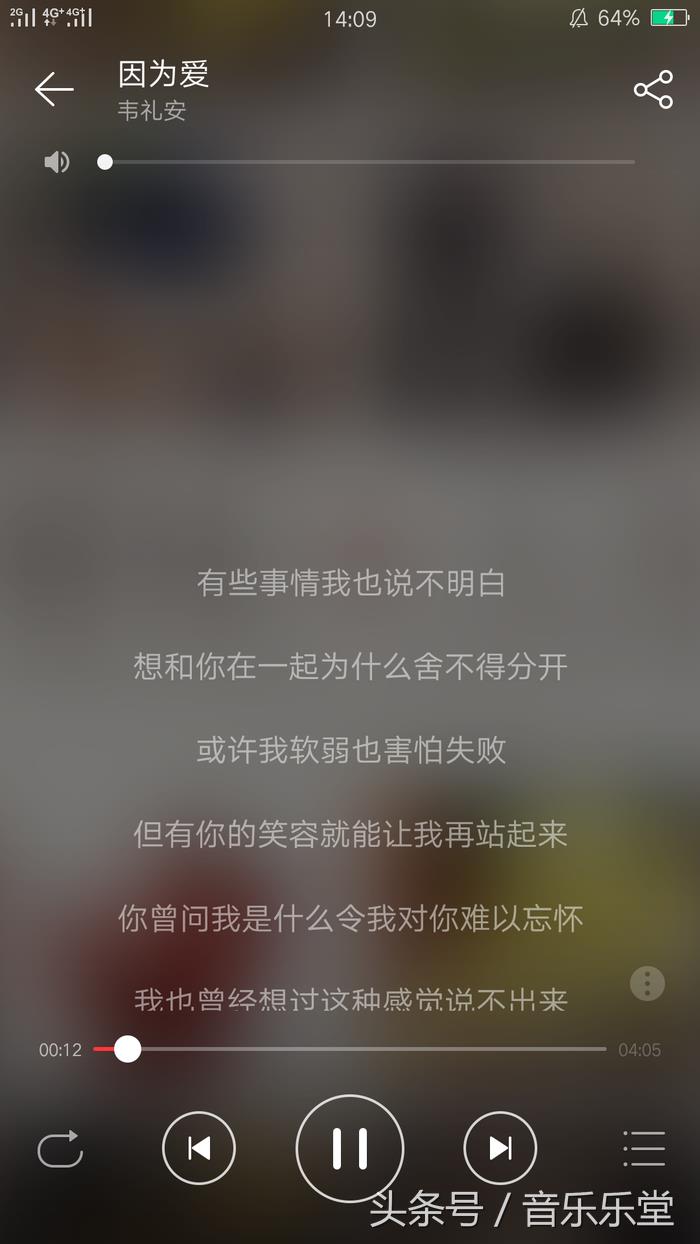Screen dimensions: 700x1244
Task: Tap the volume slider track
Action: (370, 162)
